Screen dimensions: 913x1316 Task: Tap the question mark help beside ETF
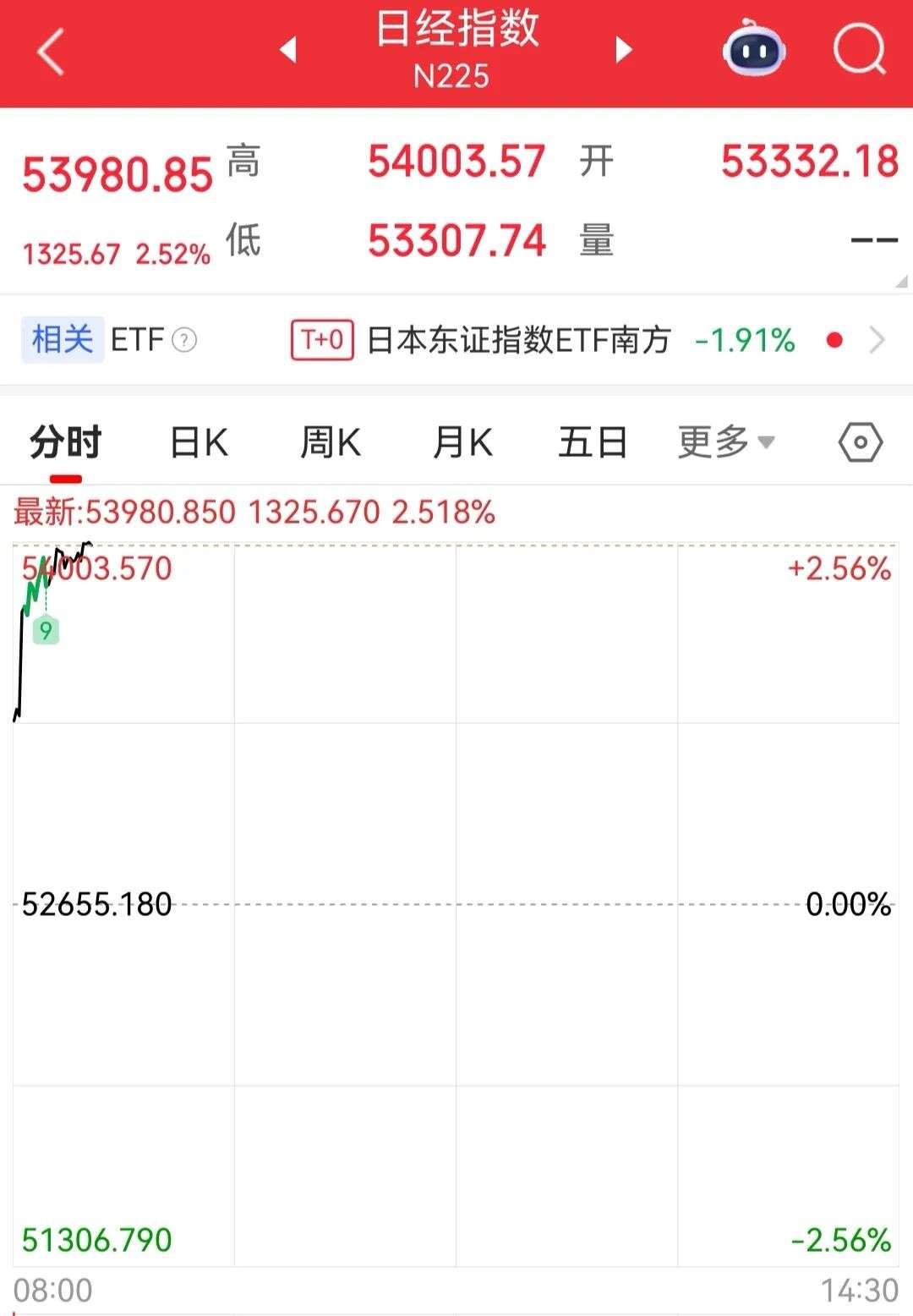pos(184,340)
